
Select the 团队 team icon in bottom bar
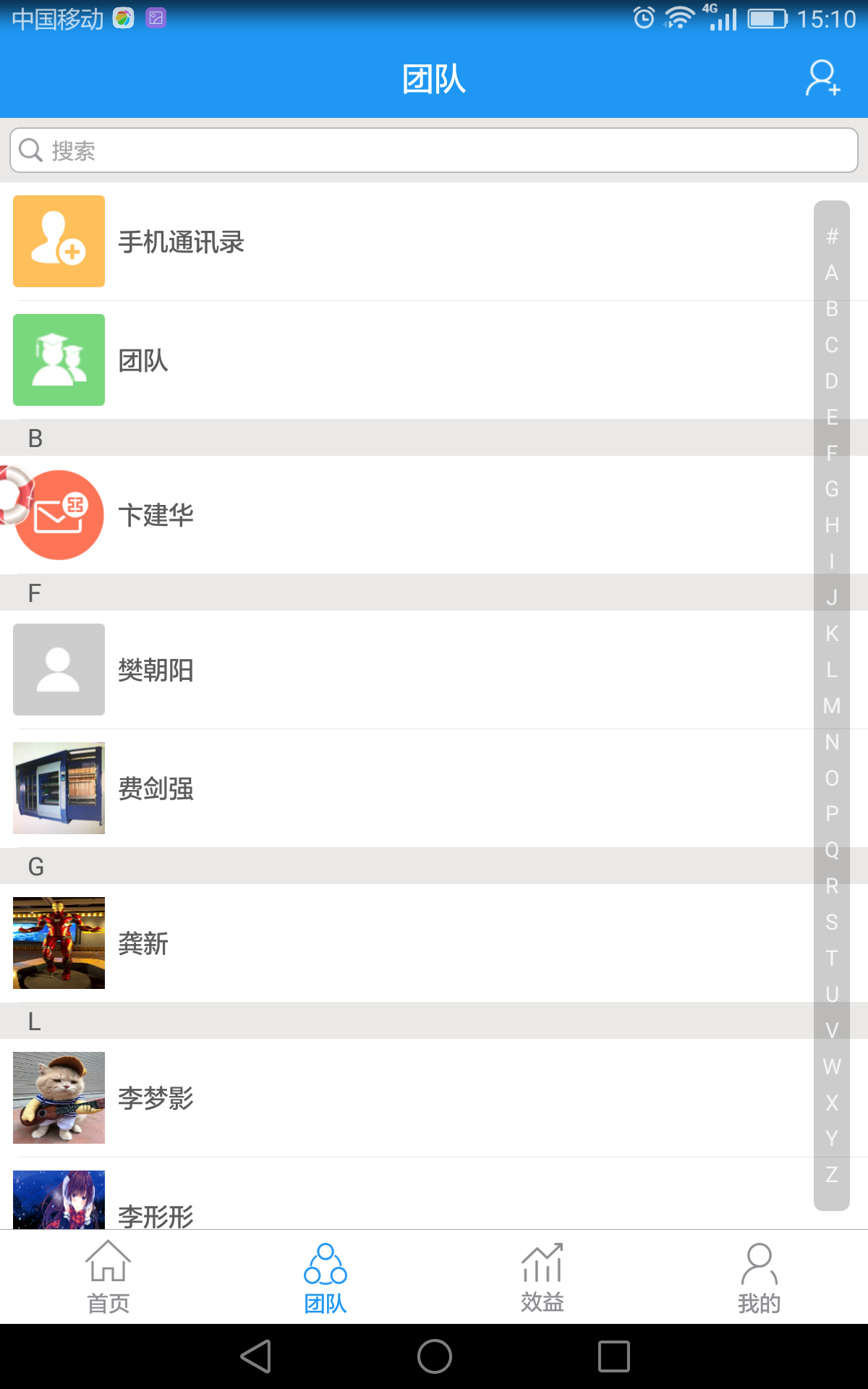coord(326,1261)
